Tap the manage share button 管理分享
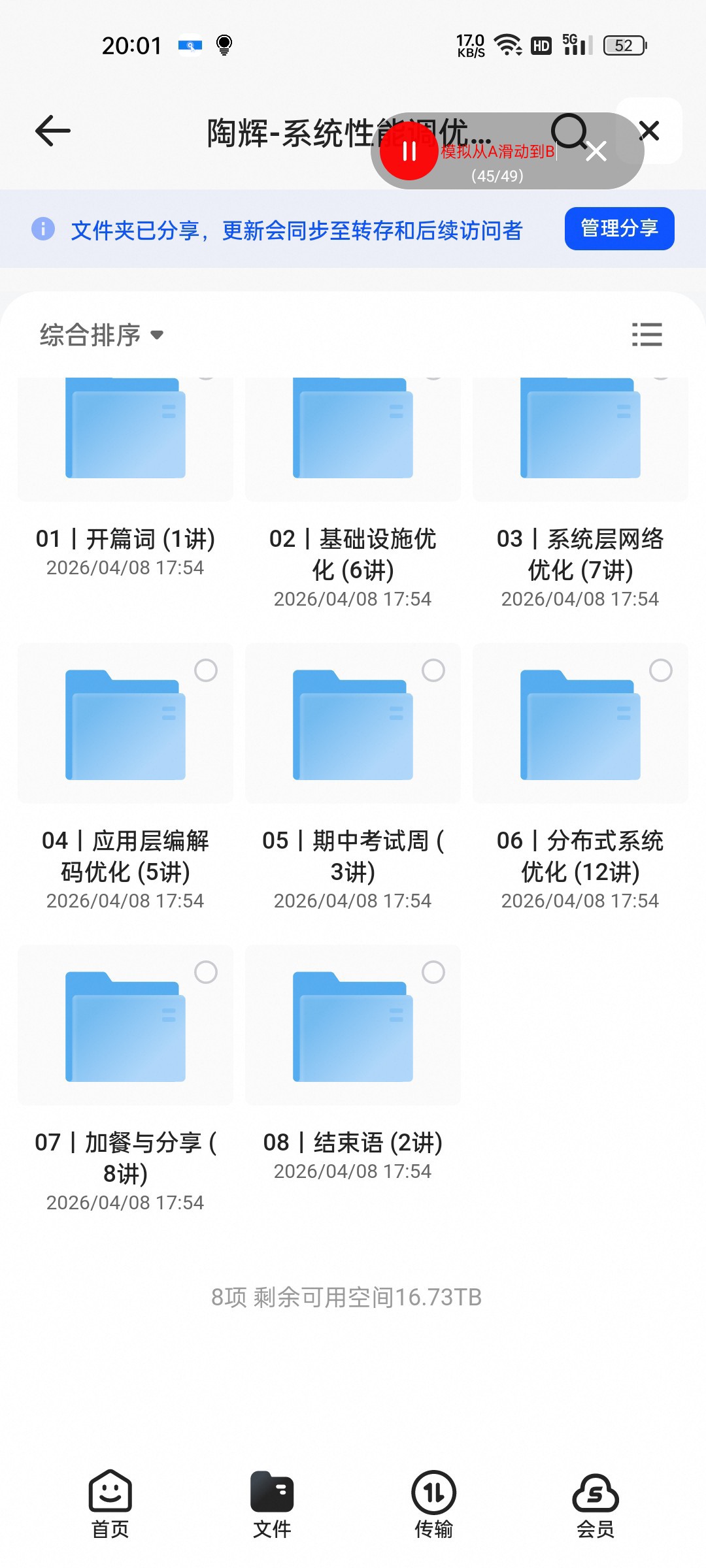The width and height of the screenshot is (706, 1568). (619, 229)
